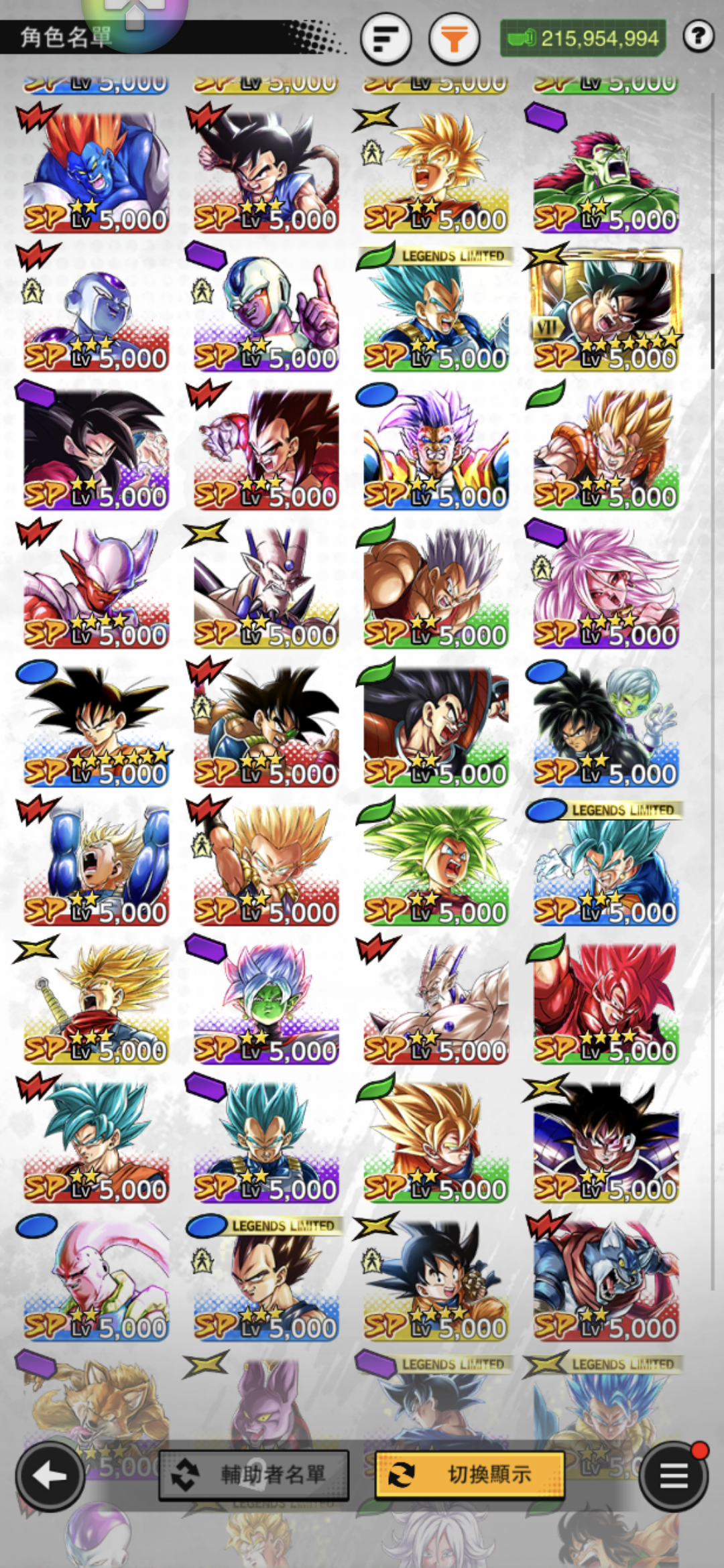
Task: Open the blue Legends Limited Vegito Blue card
Action: click(x=606, y=864)
